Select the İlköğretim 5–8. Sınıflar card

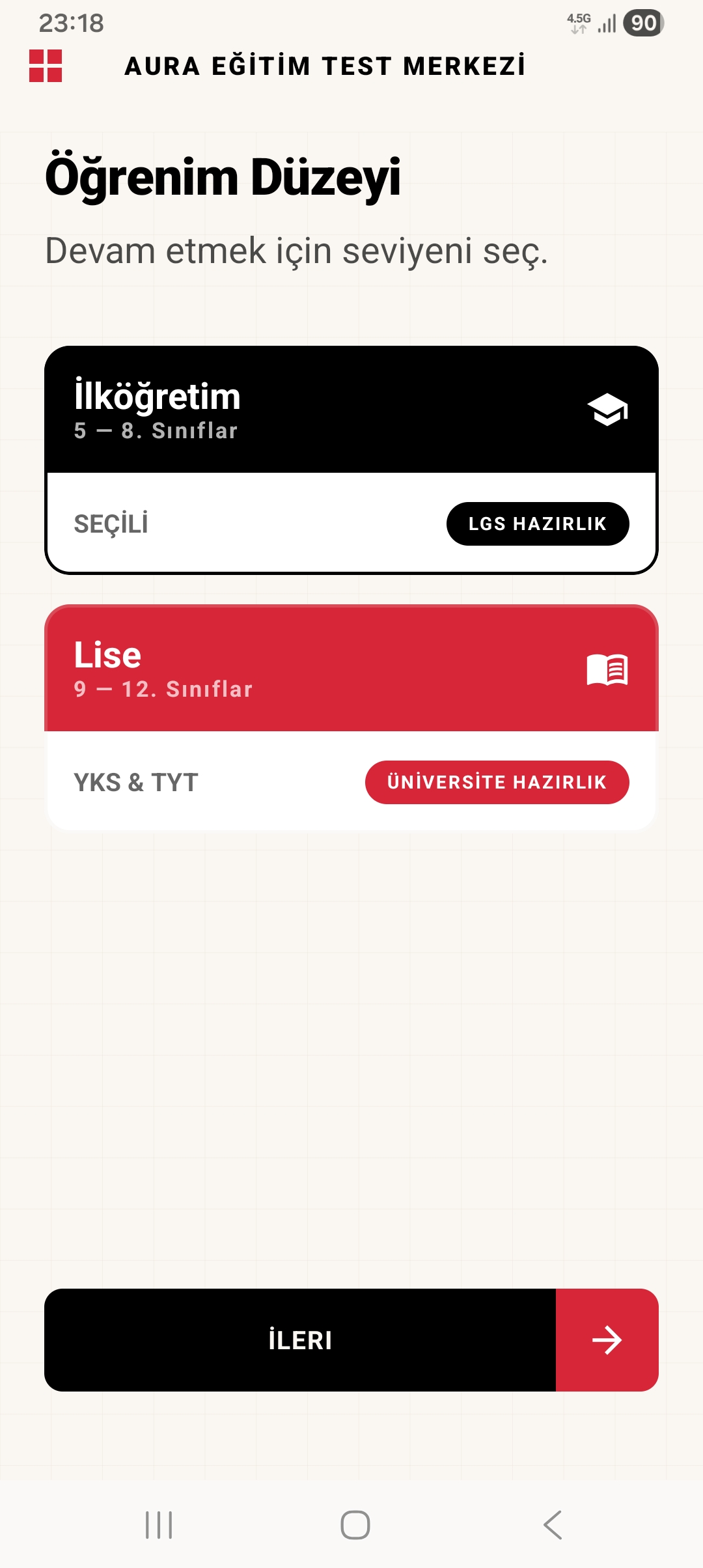pyautogui.click(x=351, y=459)
